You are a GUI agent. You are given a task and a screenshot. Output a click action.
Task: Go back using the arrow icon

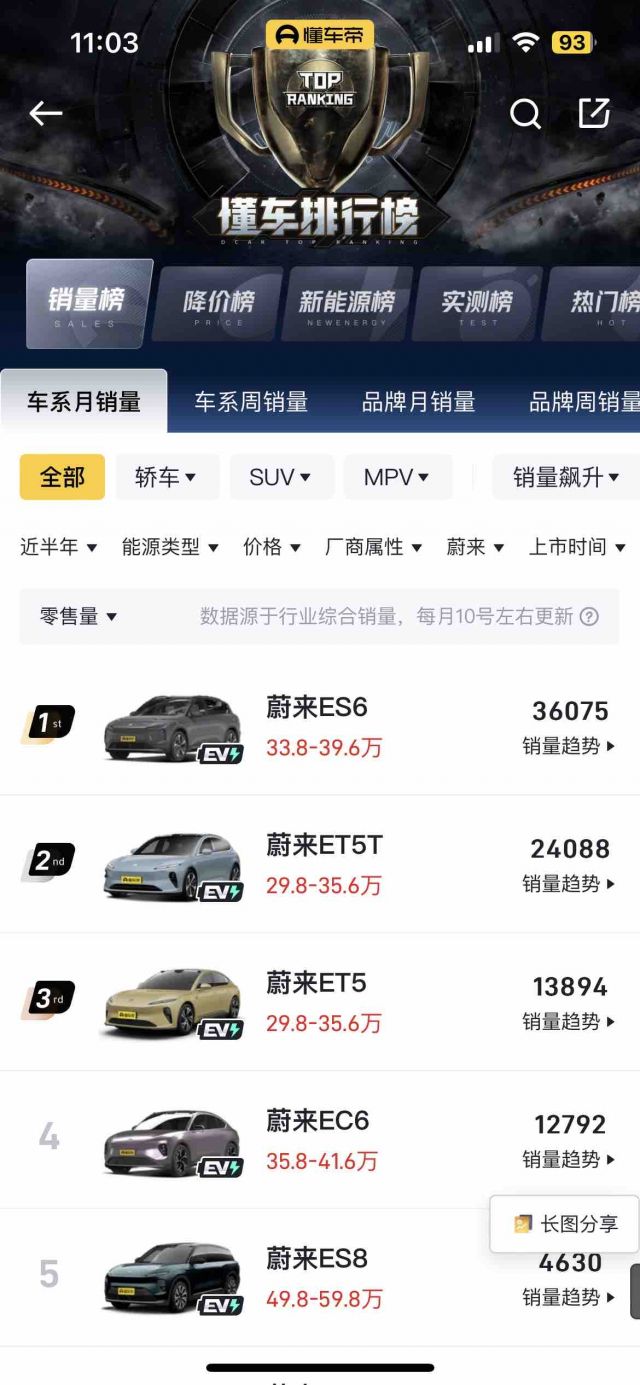point(45,114)
